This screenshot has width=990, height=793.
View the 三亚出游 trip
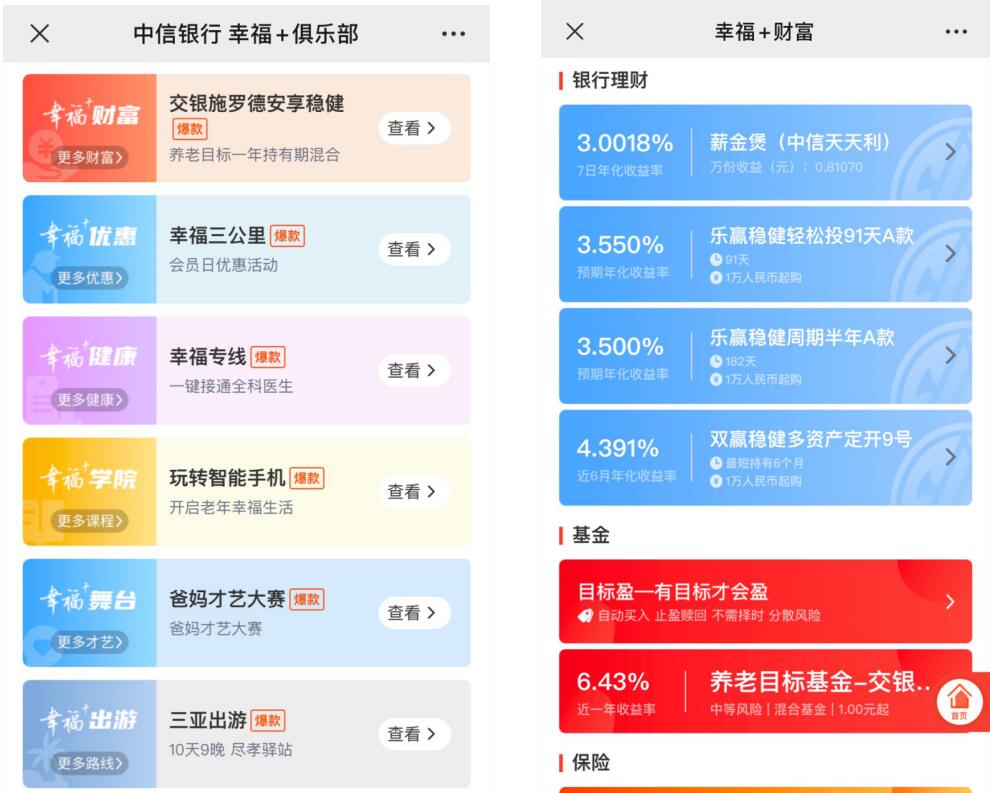pos(413,733)
